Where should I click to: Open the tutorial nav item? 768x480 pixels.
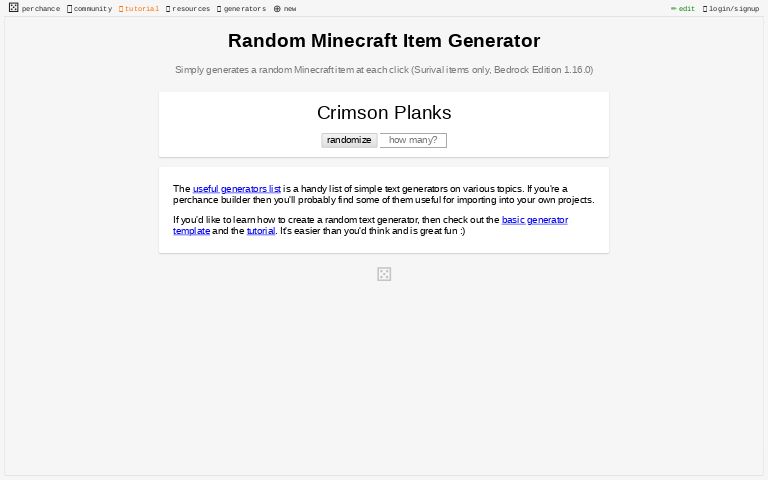tap(140, 8)
